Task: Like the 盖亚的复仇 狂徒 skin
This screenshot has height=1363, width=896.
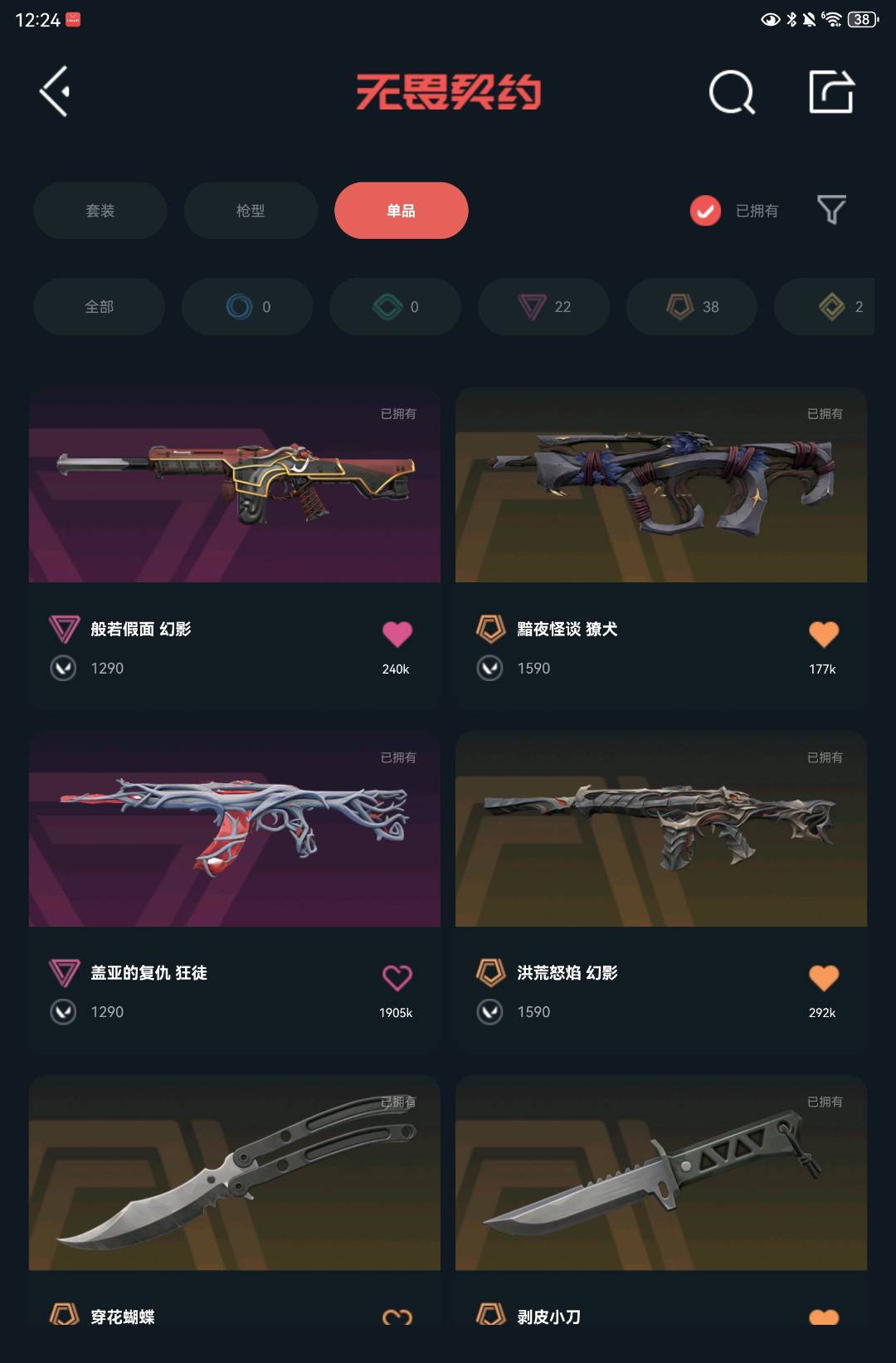Action: (397, 977)
